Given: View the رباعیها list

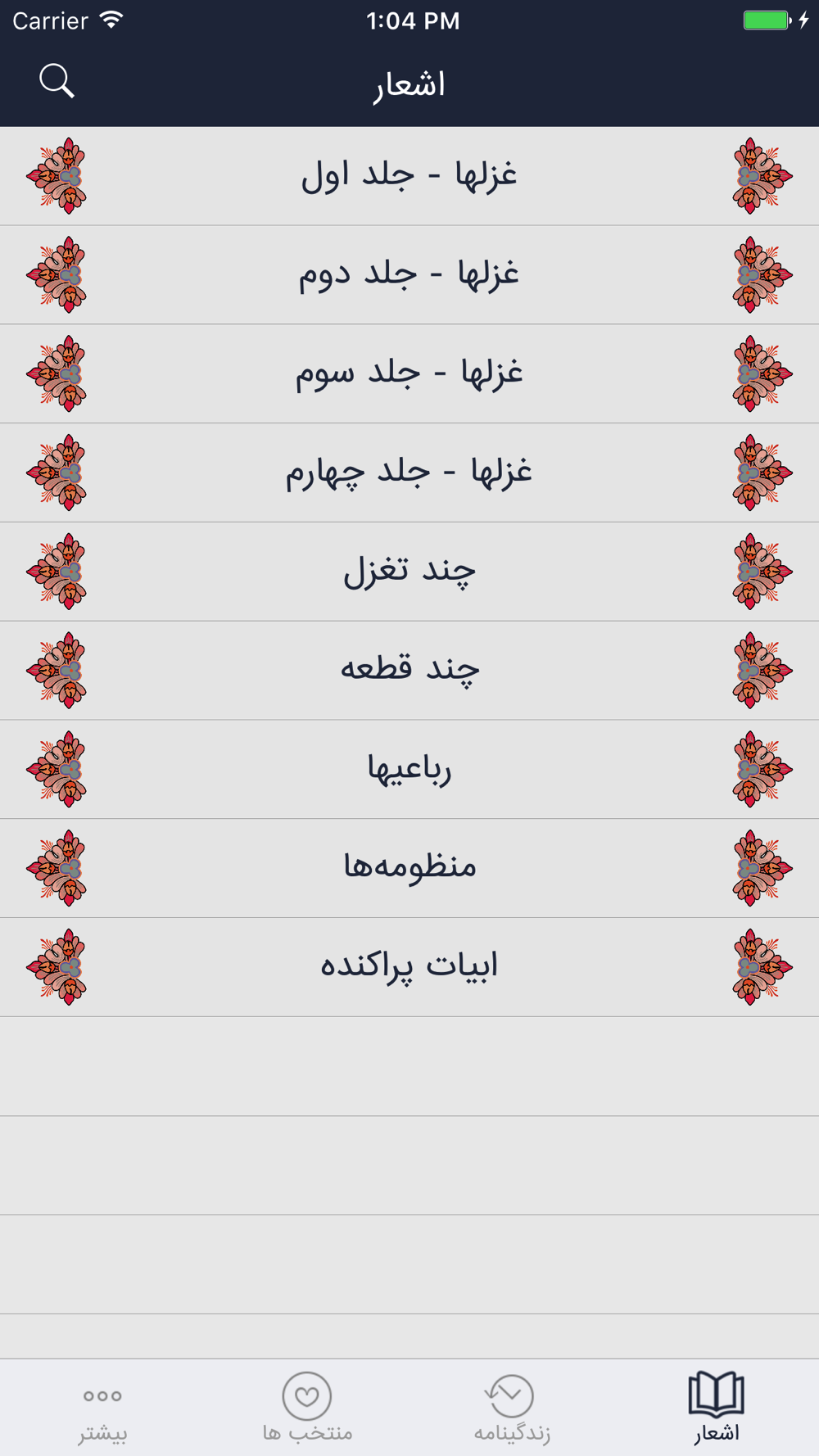Looking at the screenshot, I should [x=409, y=770].
